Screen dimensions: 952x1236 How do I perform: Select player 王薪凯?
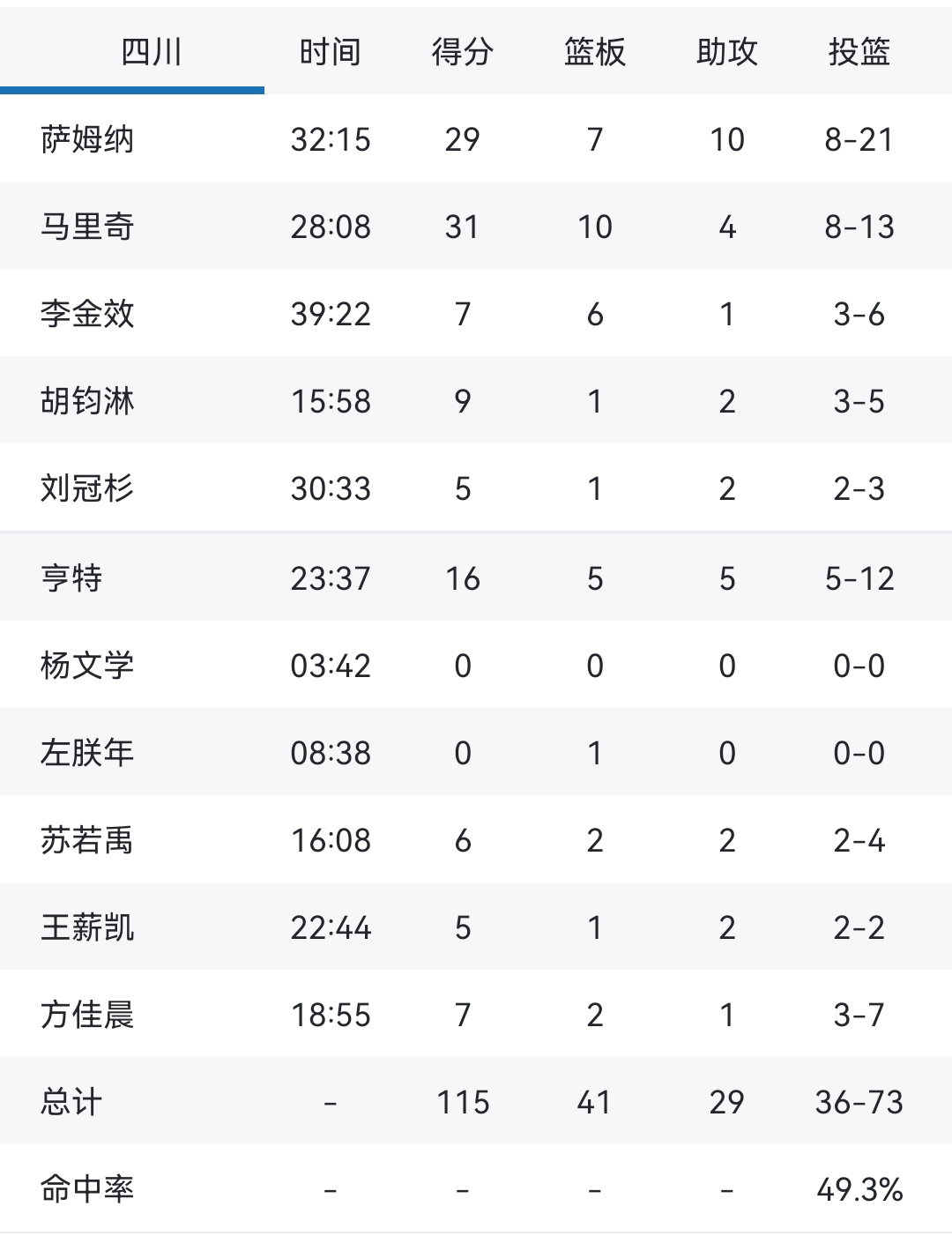coord(88,927)
